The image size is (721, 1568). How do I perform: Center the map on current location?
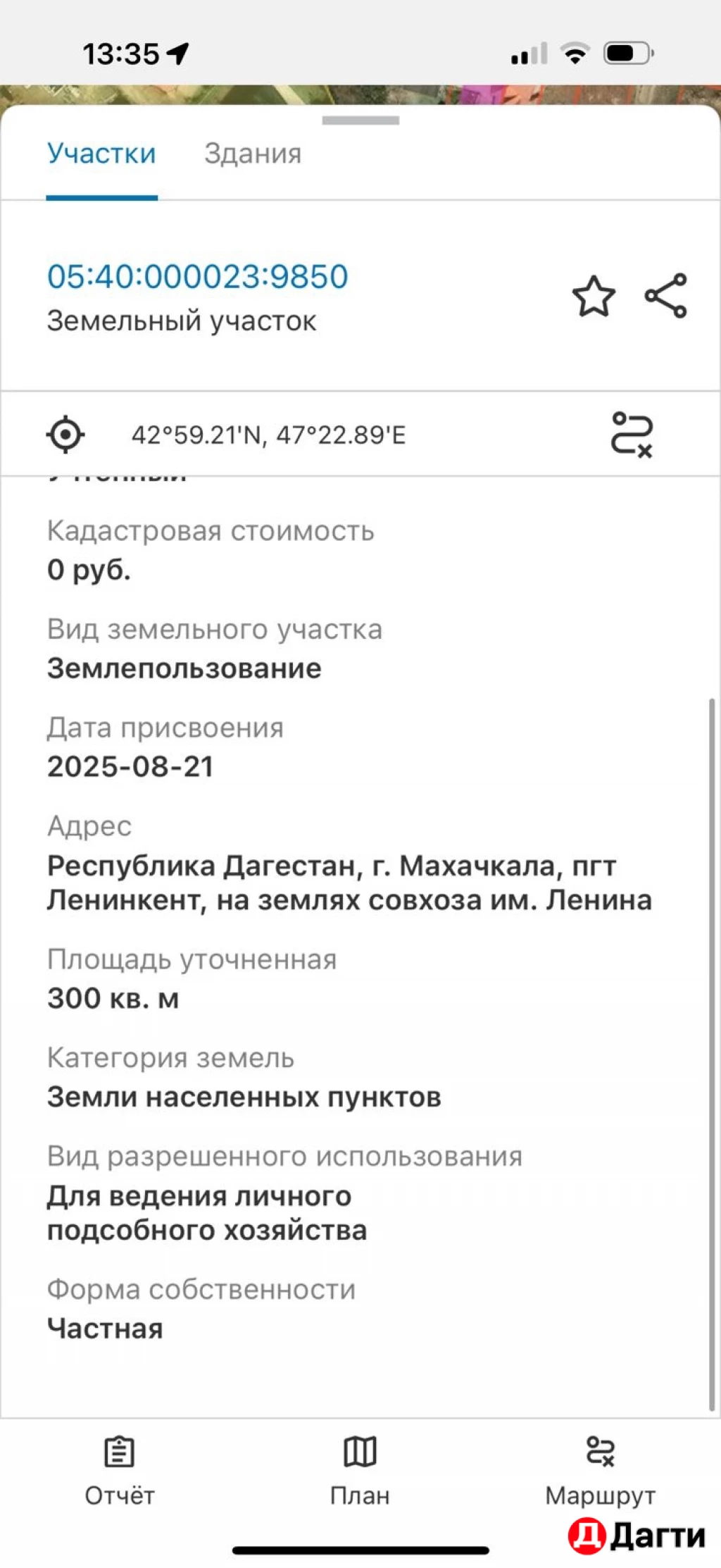pyautogui.click(x=64, y=435)
